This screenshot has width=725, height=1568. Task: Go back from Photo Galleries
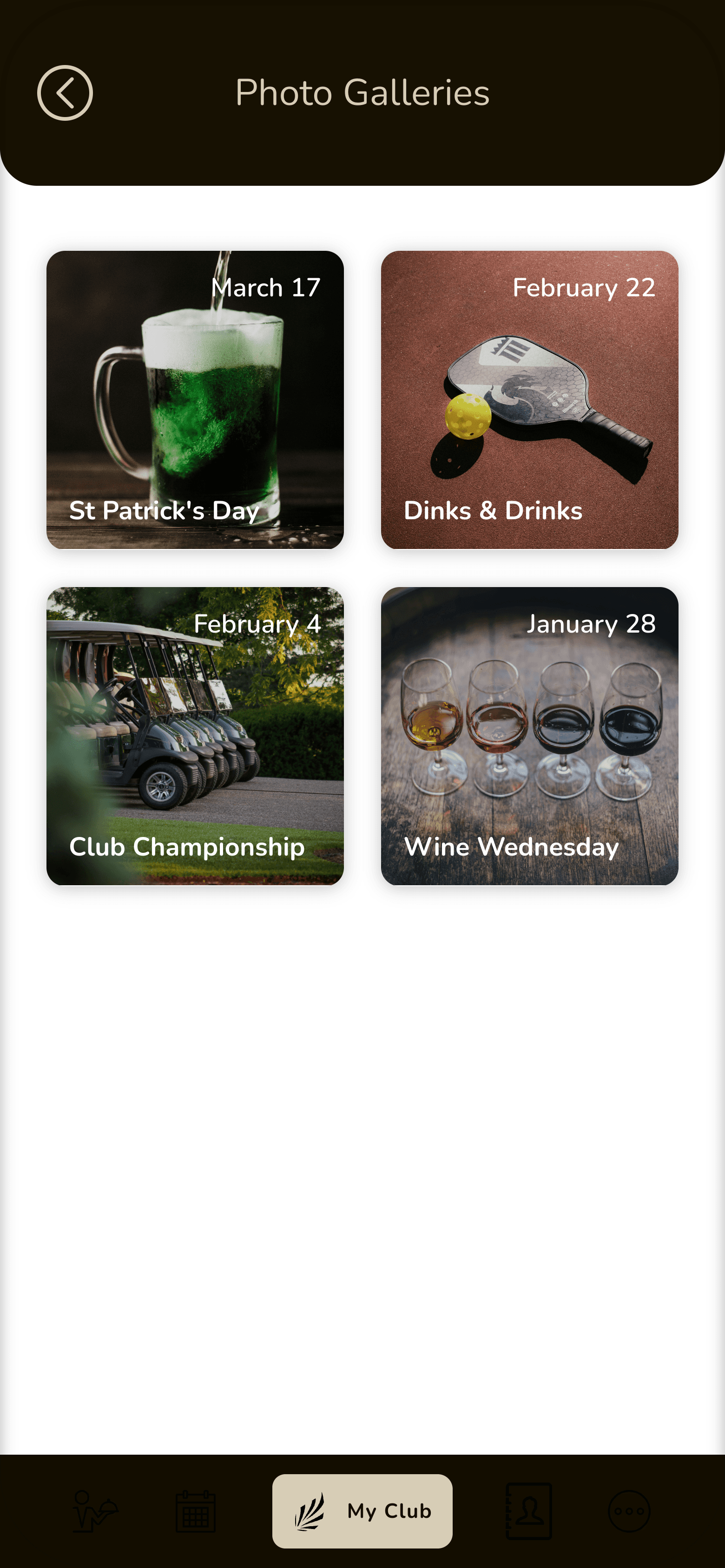point(65,93)
